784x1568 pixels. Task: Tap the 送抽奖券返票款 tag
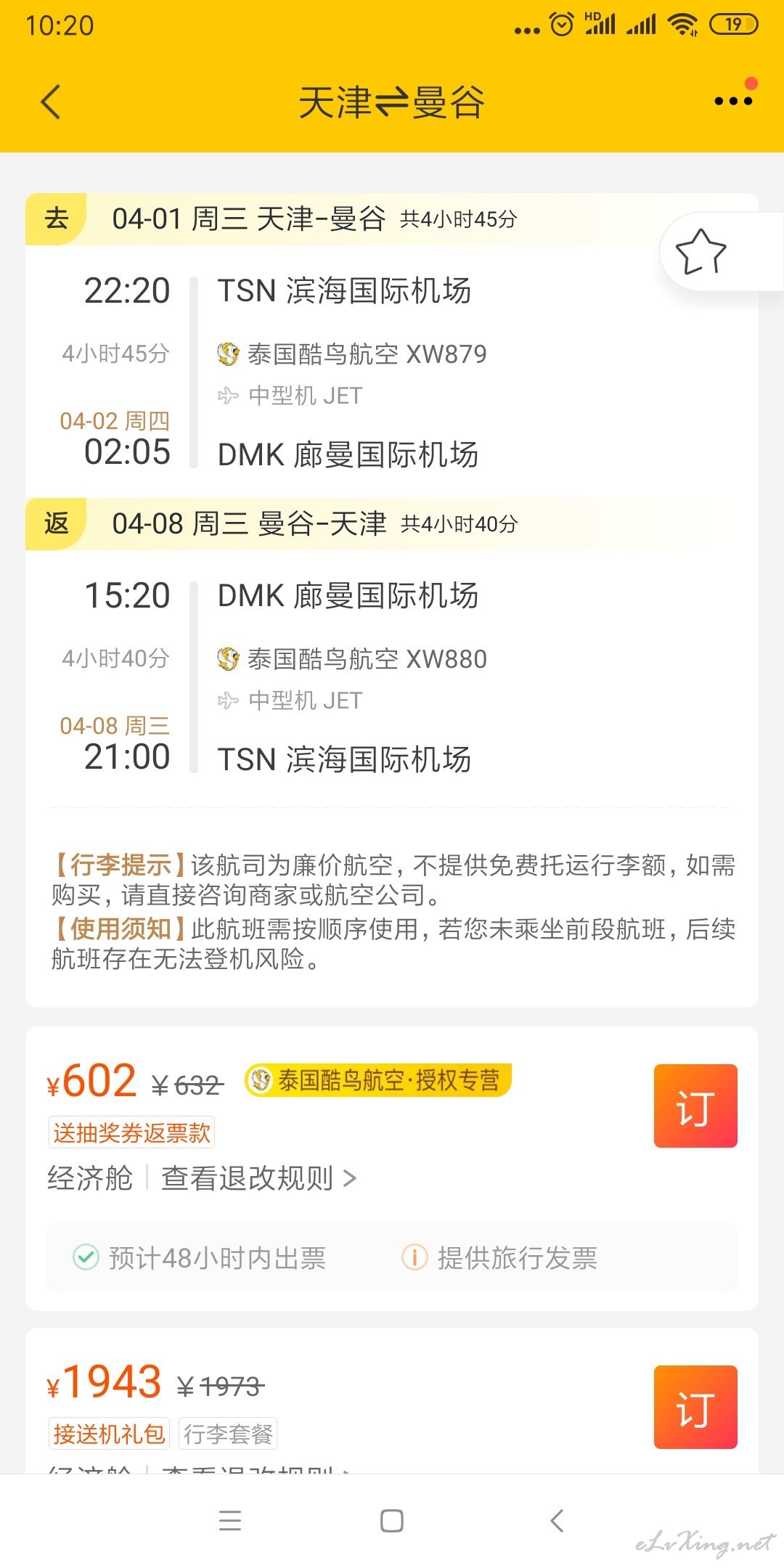click(x=131, y=1132)
